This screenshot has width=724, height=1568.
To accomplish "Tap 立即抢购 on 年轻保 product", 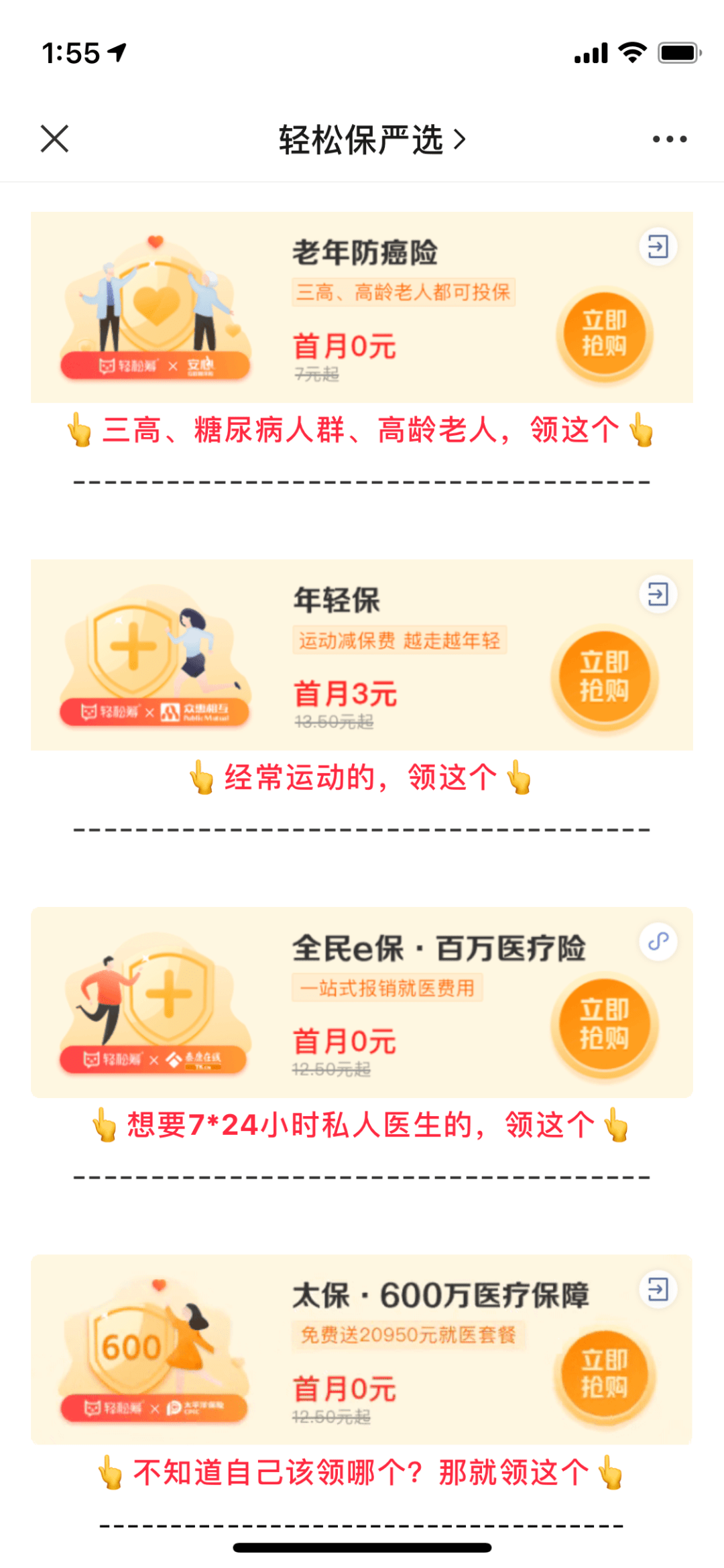I will pyautogui.click(x=604, y=678).
